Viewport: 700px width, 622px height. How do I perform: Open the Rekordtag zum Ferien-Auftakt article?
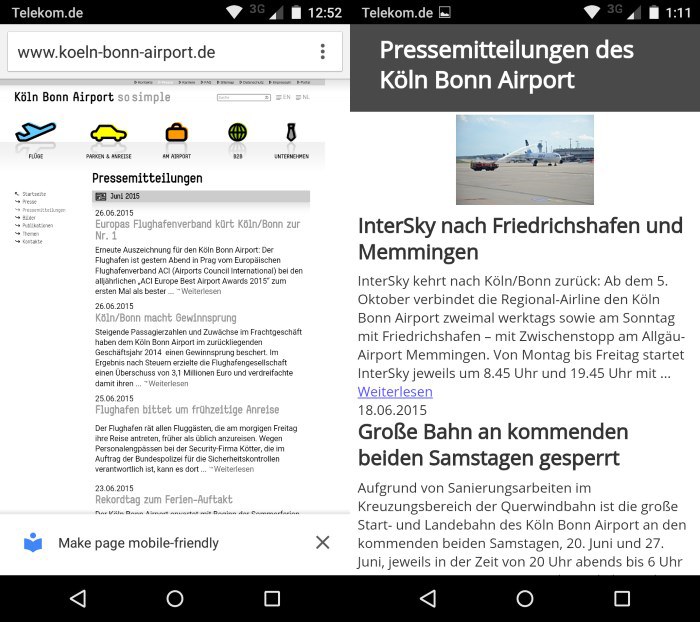[163, 500]
